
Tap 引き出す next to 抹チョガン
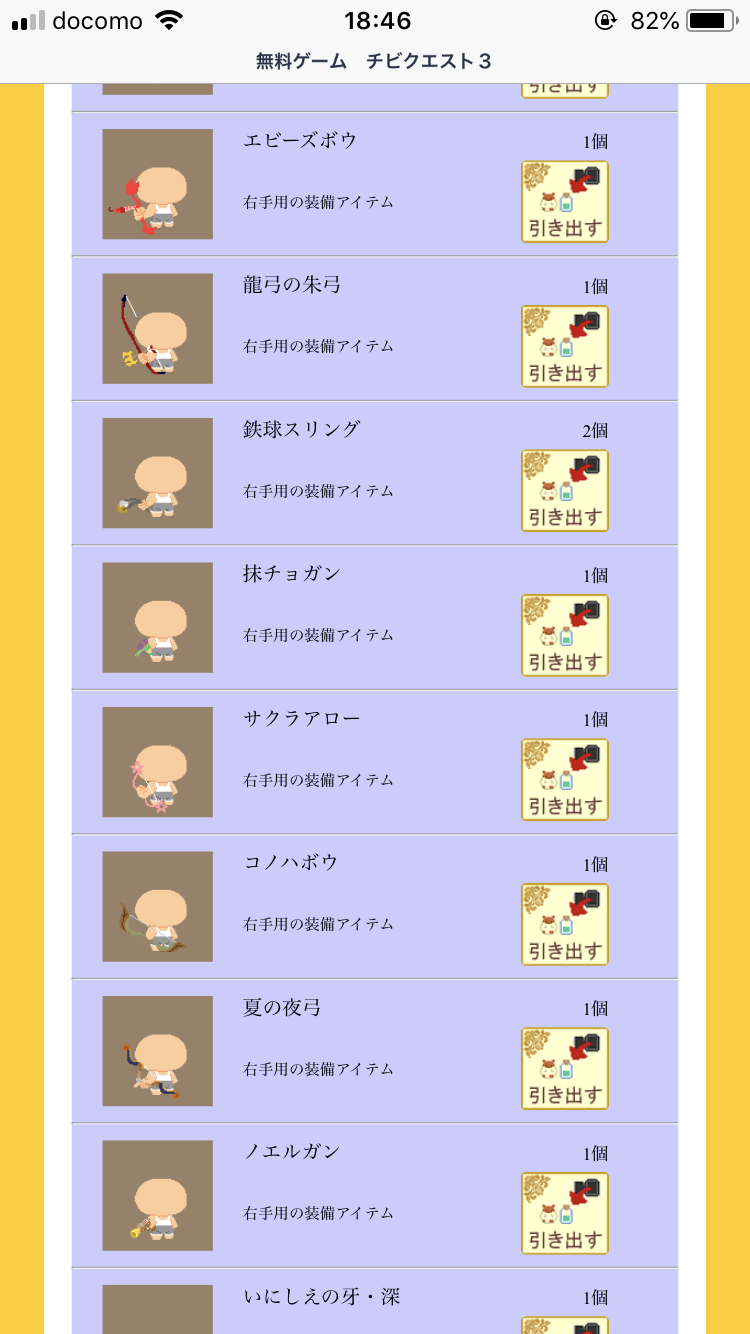pyautogui.click(x=564, y=636)
